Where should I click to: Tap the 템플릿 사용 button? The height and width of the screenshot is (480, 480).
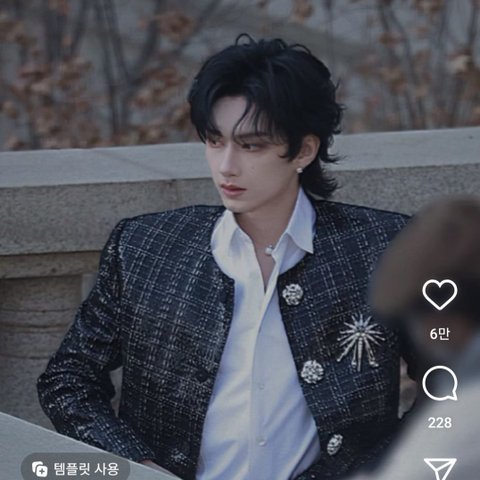(76, 468)
